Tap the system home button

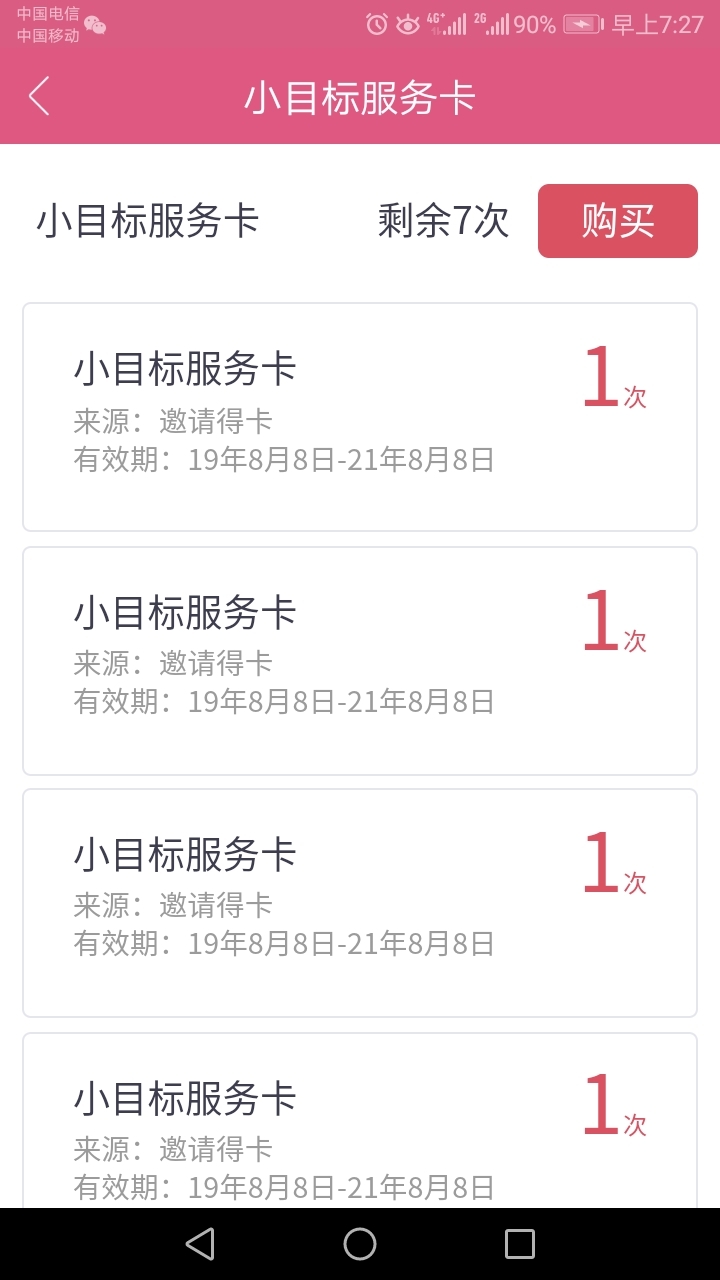[360, 1244]
